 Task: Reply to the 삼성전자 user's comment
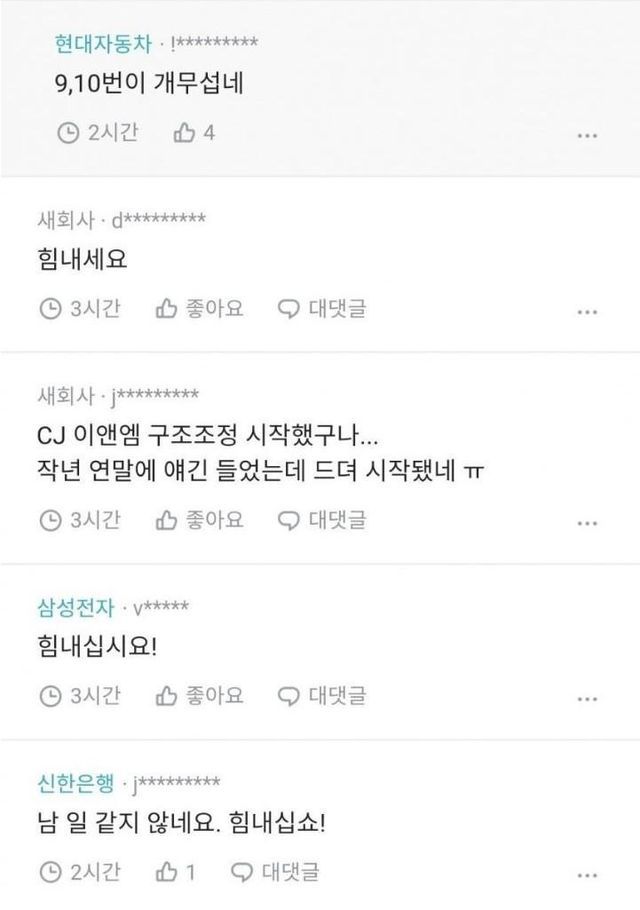[321, 696]
